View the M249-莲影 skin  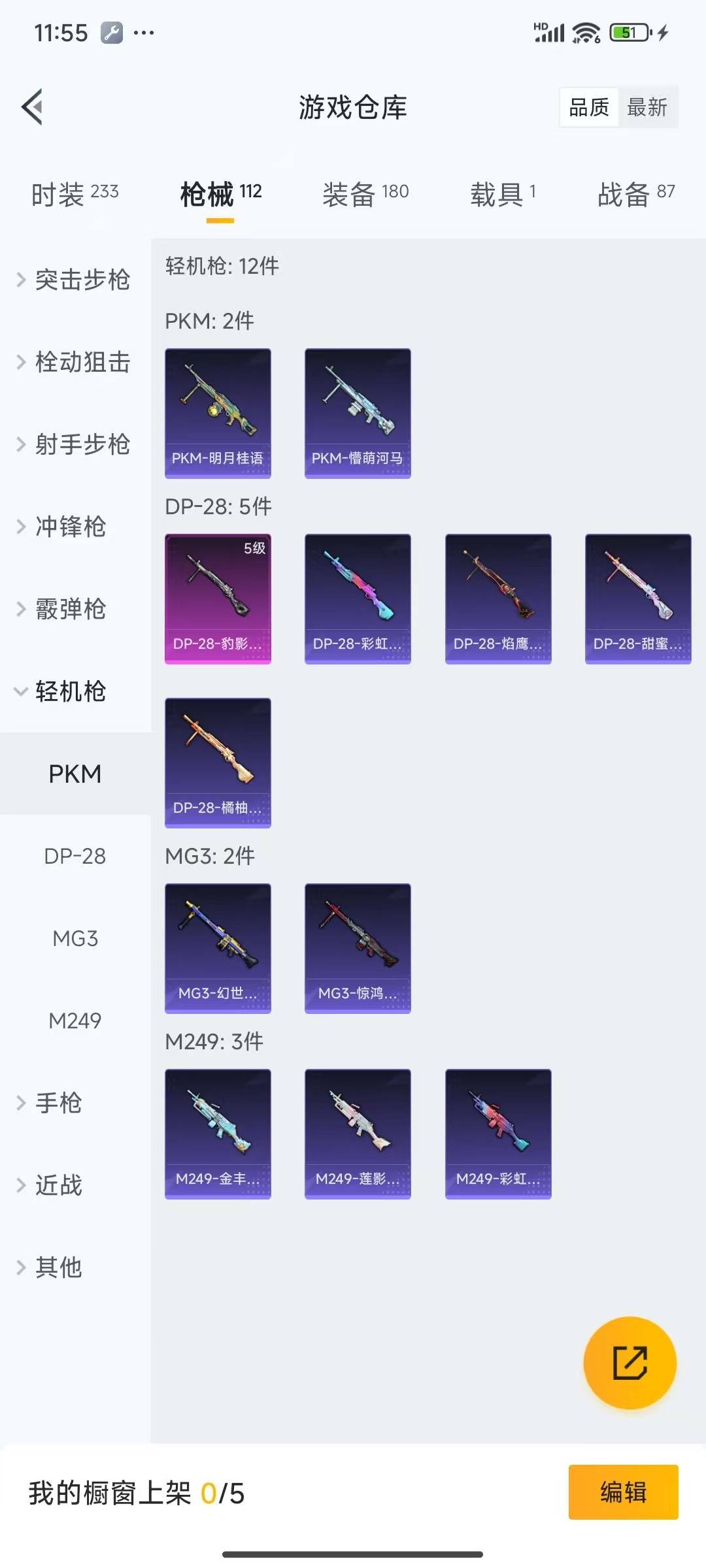(358, 1134)
